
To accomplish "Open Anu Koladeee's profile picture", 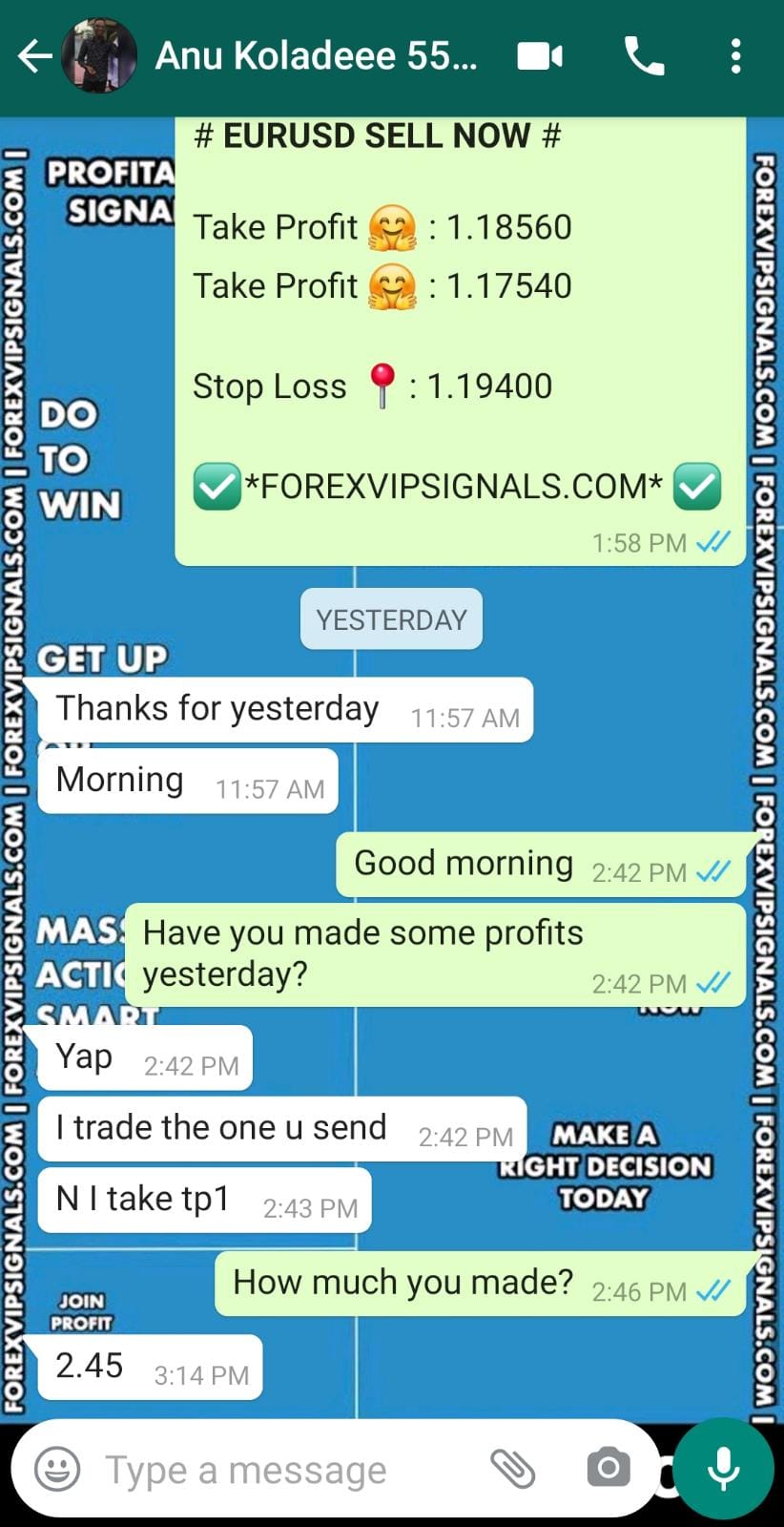I will [x=99, y=56].
